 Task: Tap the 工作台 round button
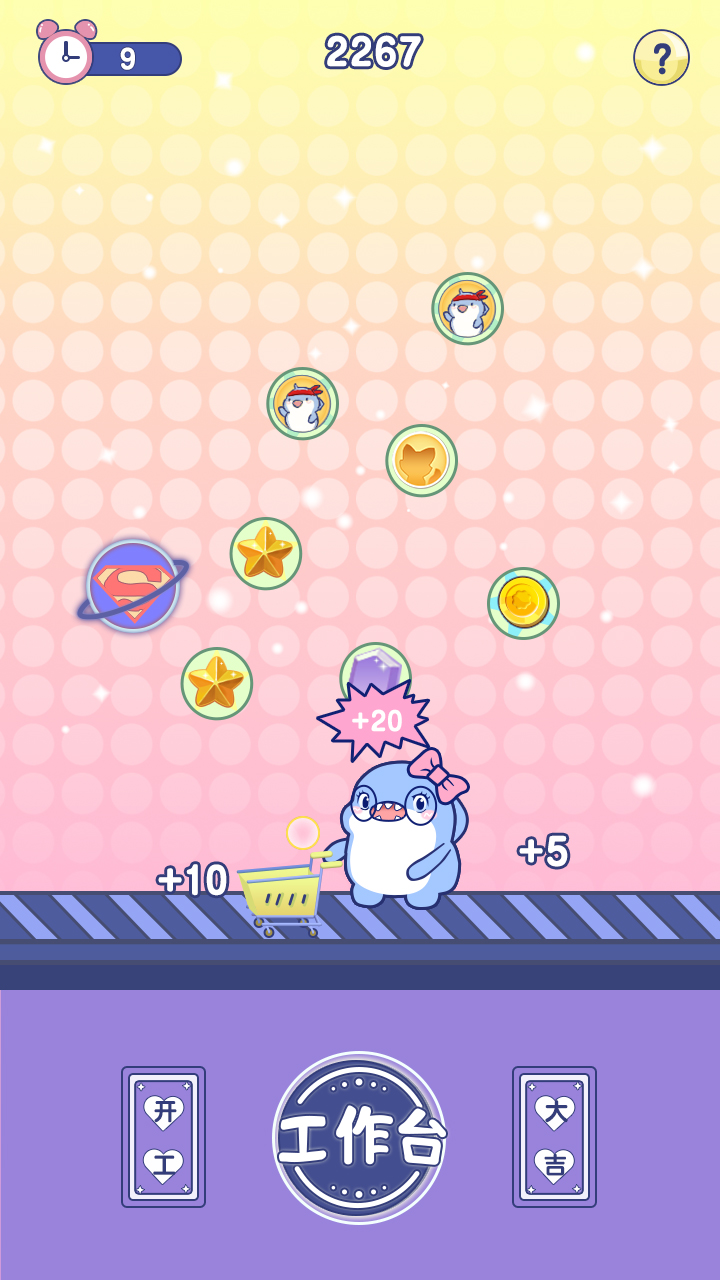pos(359,1138)
